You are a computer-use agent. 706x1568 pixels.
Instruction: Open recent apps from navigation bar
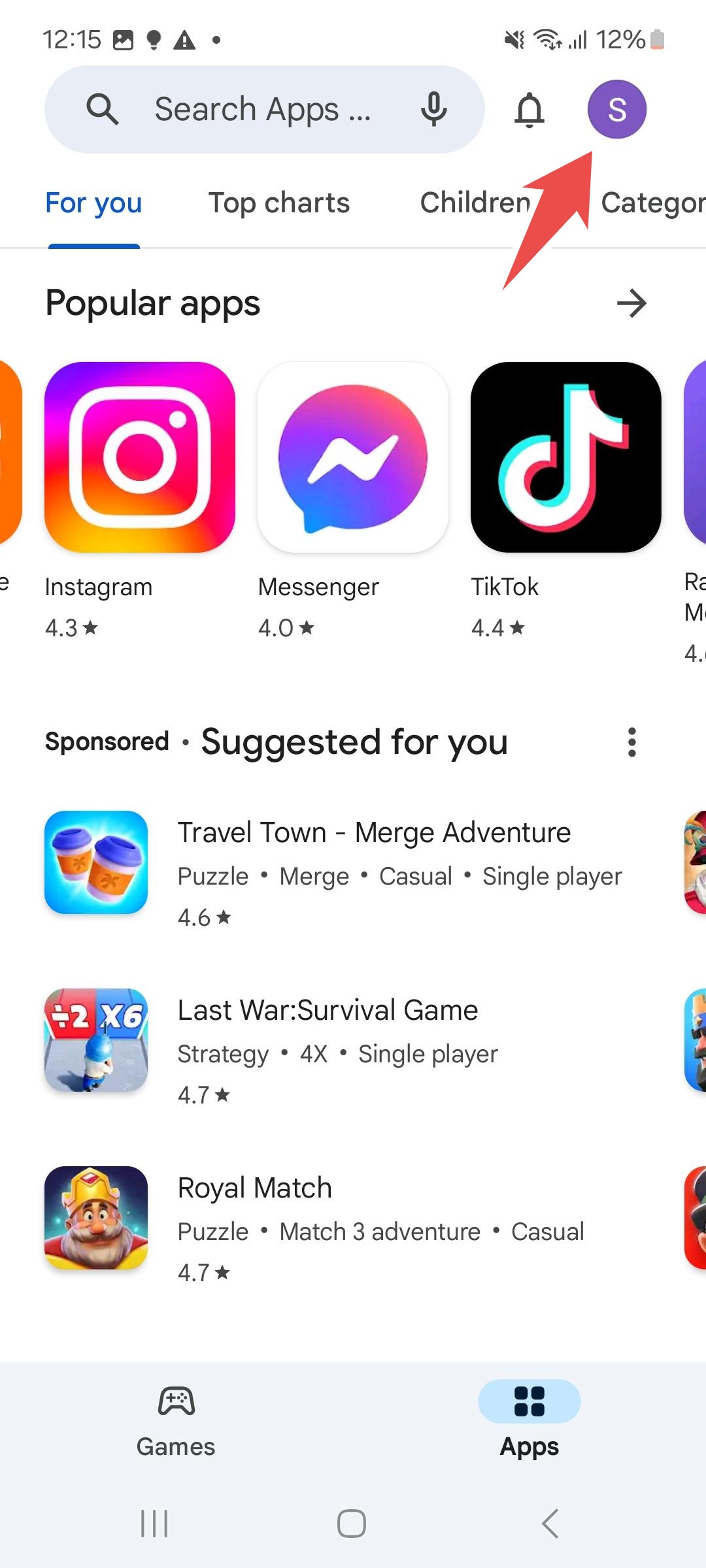(154, 1524)
